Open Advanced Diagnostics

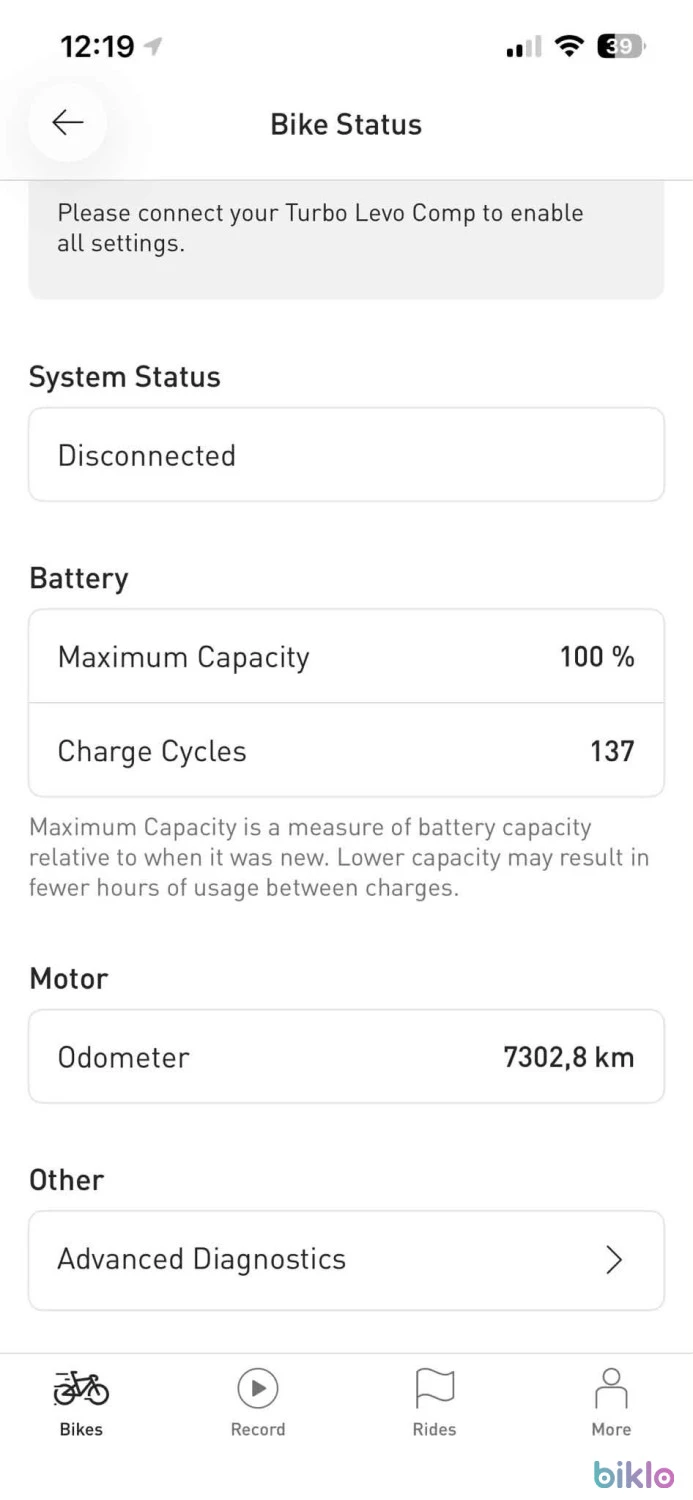tap(346, 1260)
